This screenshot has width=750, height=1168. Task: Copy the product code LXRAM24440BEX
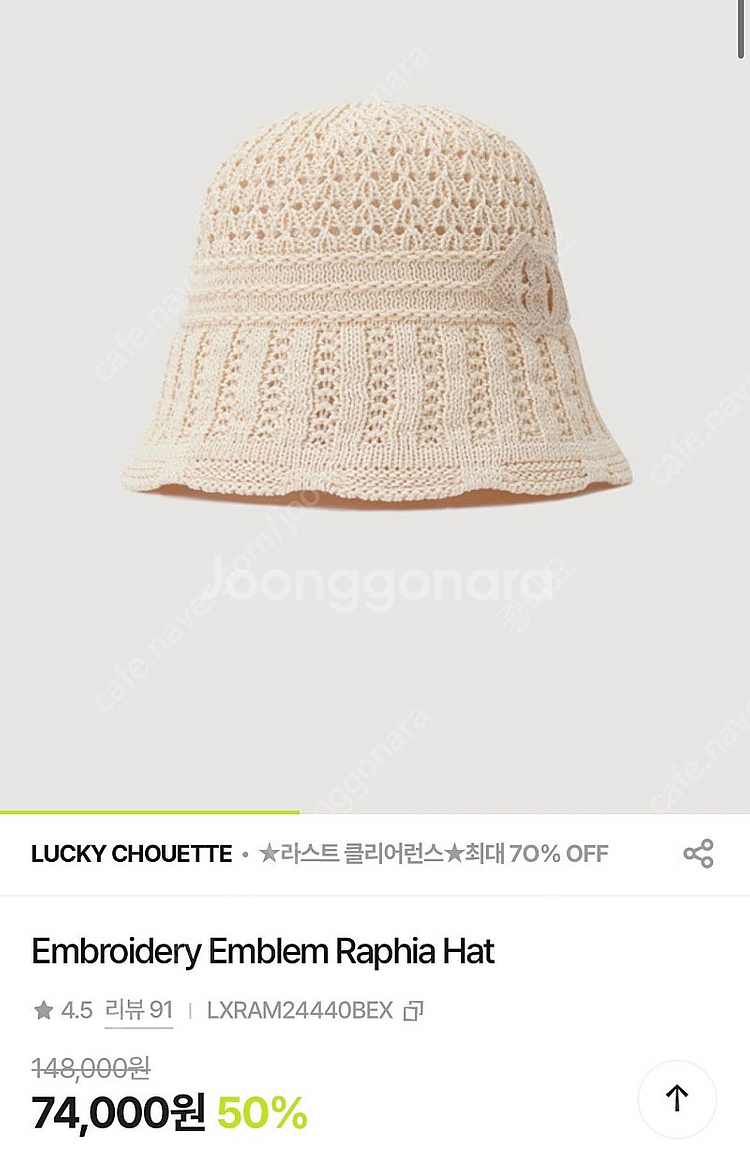tap(413, 1011)
